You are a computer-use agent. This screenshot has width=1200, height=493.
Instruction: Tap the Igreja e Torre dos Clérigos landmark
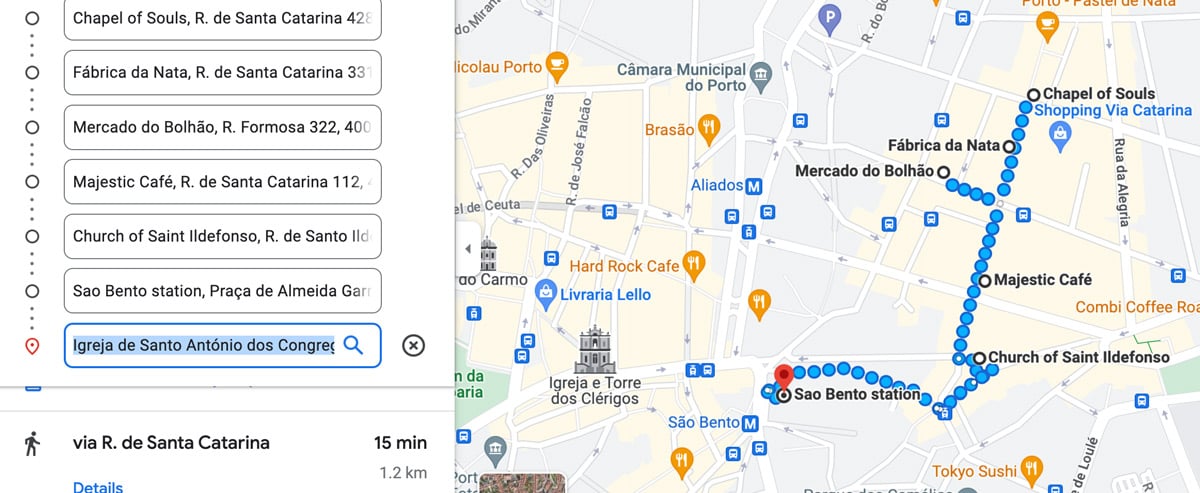pos(594,349)
